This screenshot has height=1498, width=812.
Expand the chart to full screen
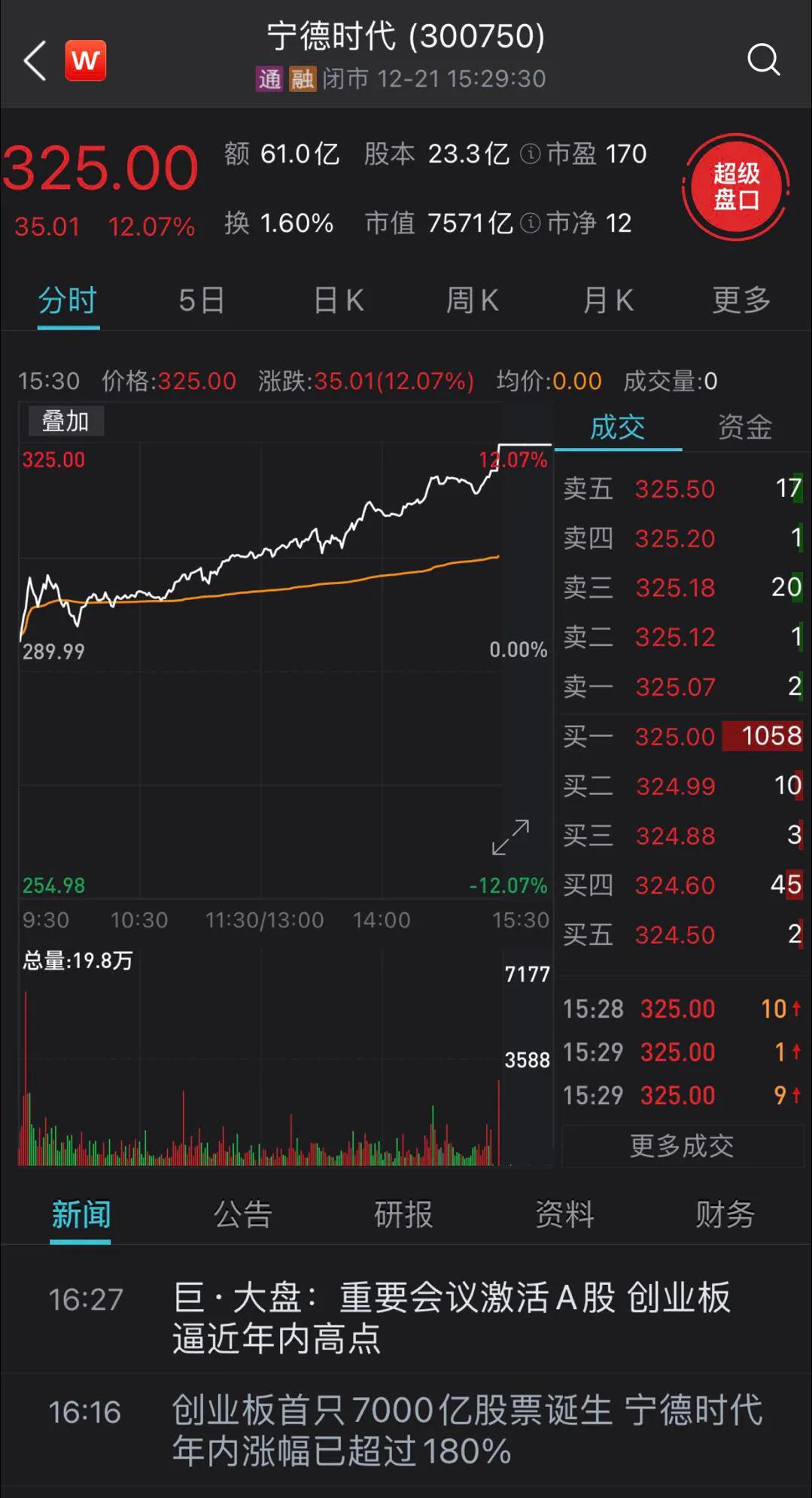[x=510, y=837]
